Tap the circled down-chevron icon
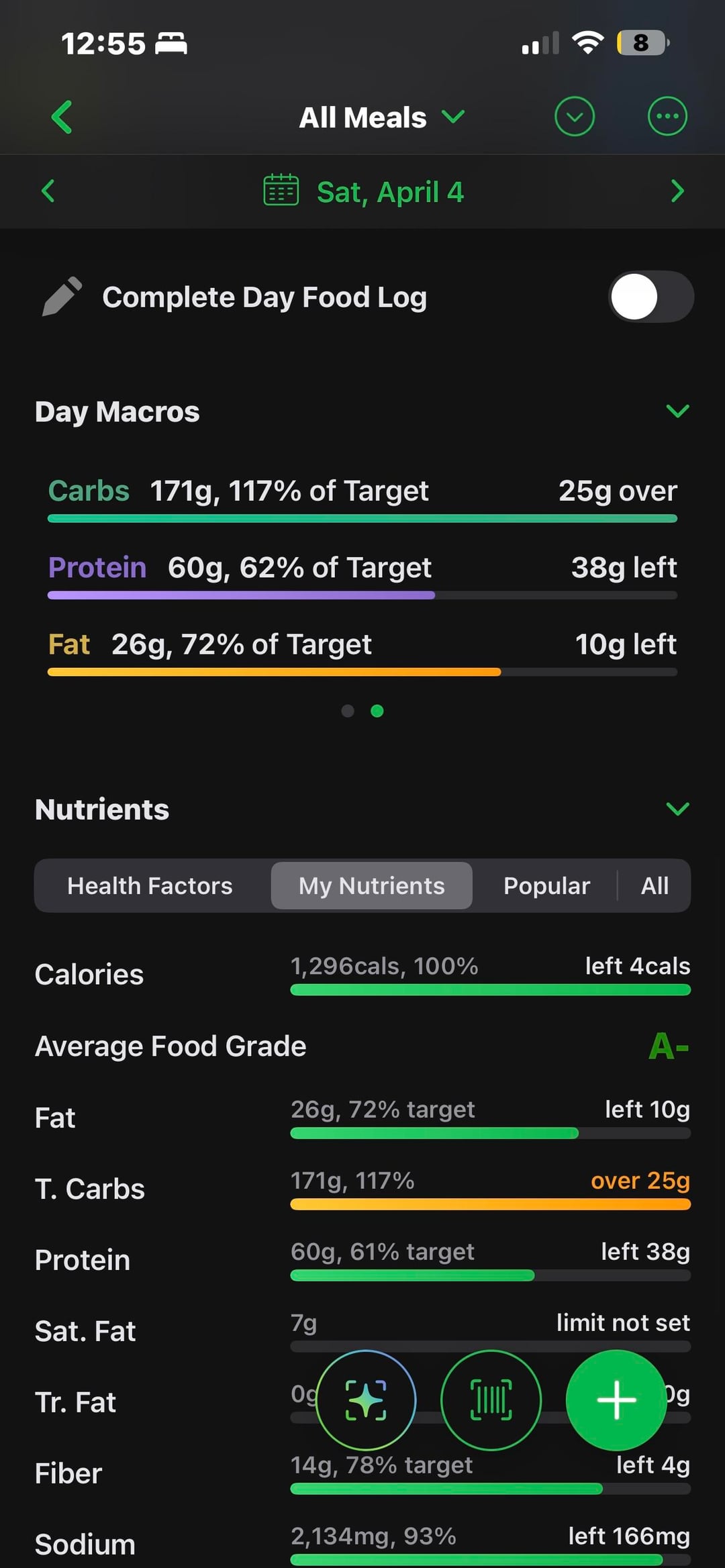725x1568 pixels. tap(574, 117)
